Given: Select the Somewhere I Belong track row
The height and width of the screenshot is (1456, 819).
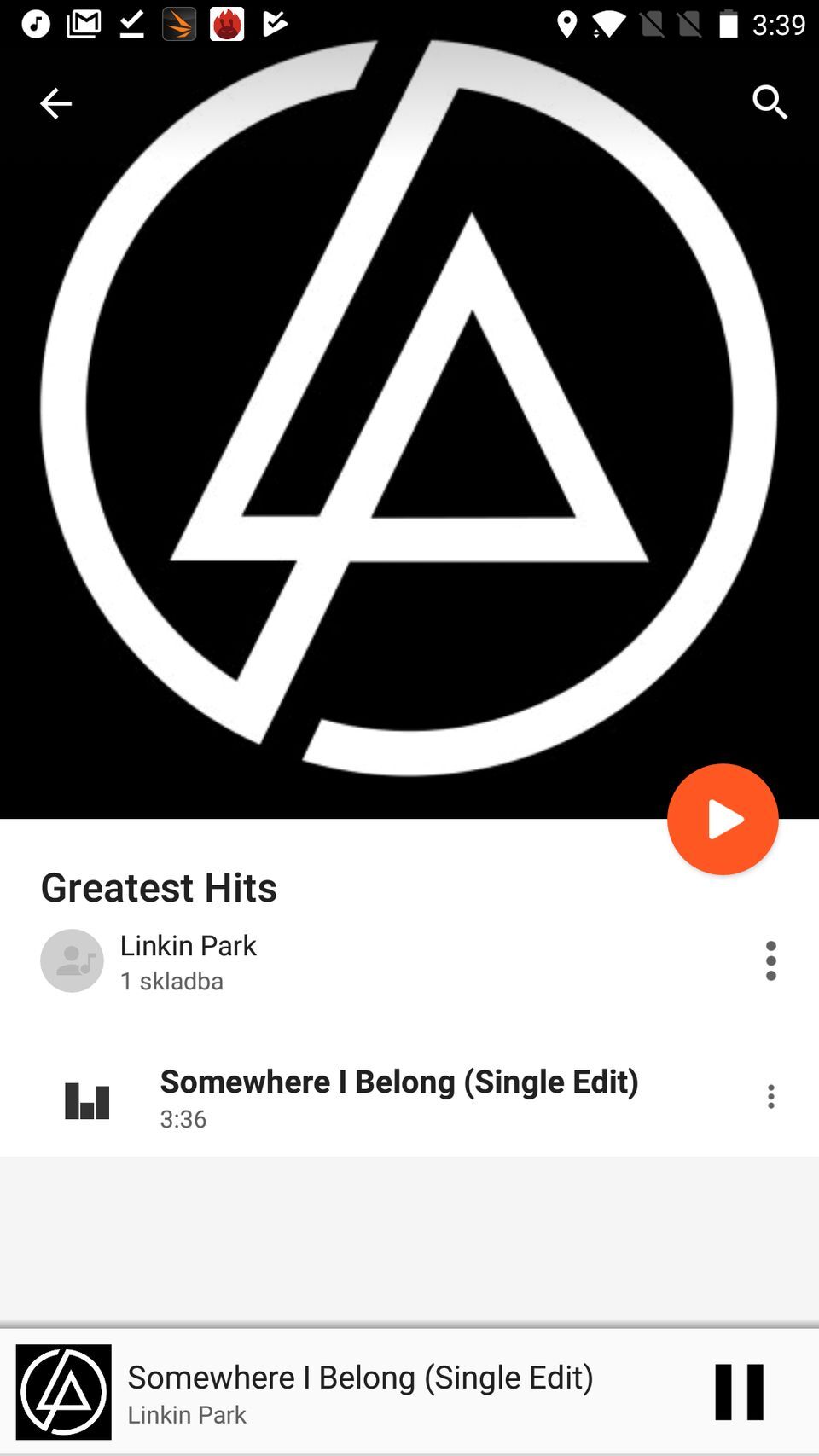Looking at the screenshot, I should point(398,1097).
